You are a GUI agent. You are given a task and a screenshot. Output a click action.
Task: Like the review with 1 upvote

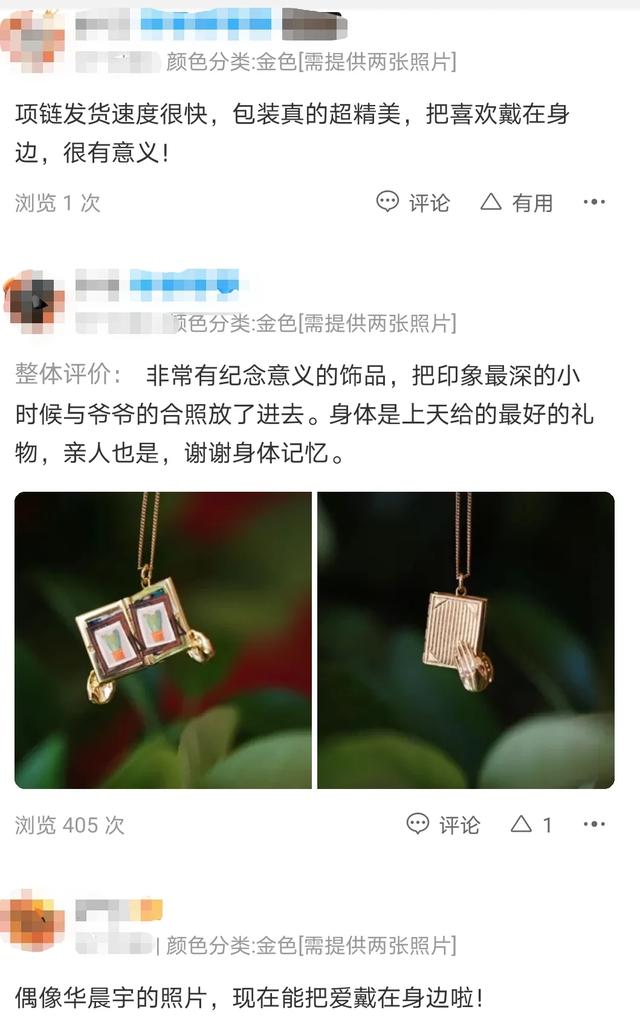(x=531, y=824)
